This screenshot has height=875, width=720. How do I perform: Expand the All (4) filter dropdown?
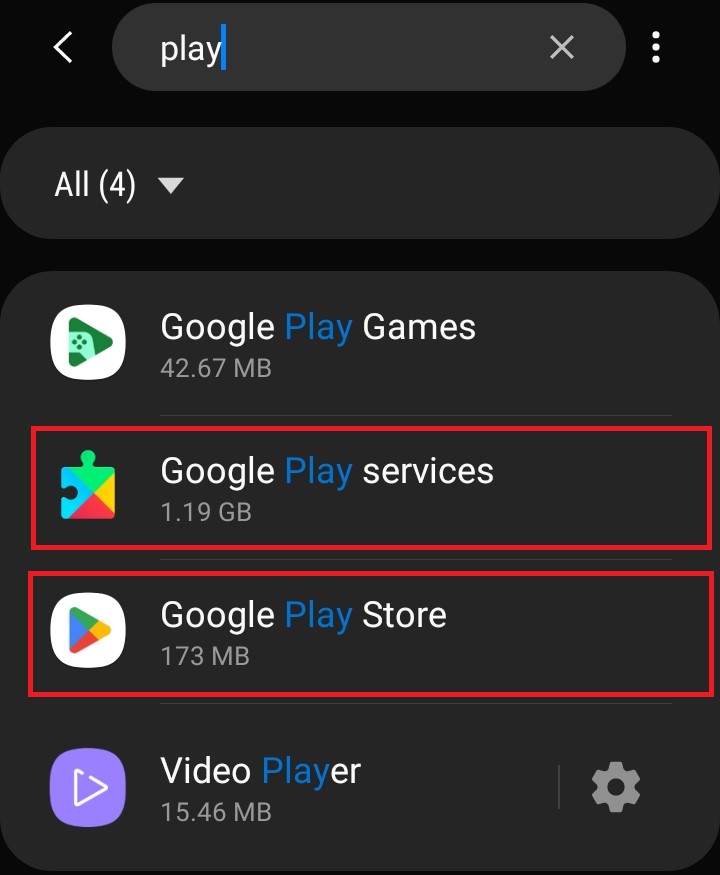click(x=120, y=185)
